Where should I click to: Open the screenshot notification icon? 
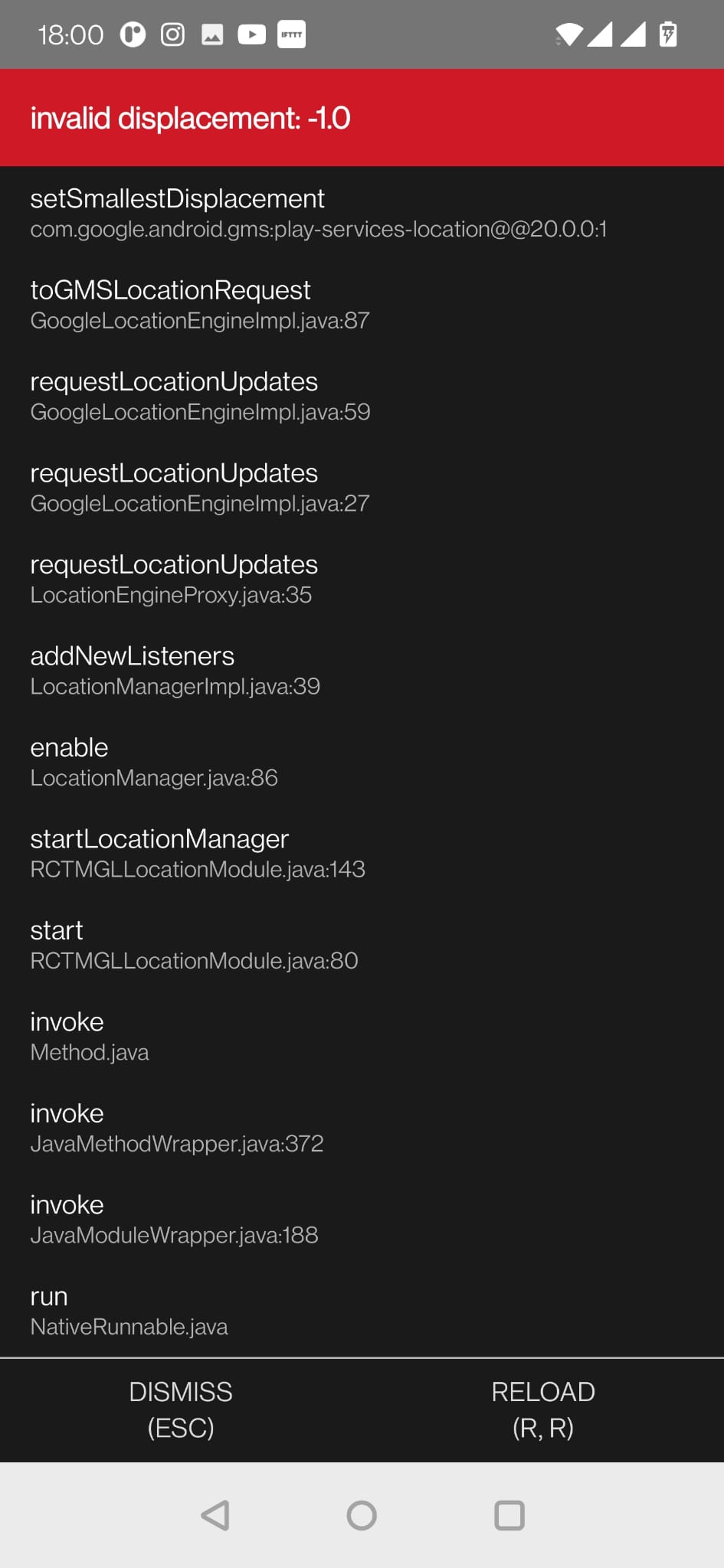pyautogui.click(x=212, y=34)
